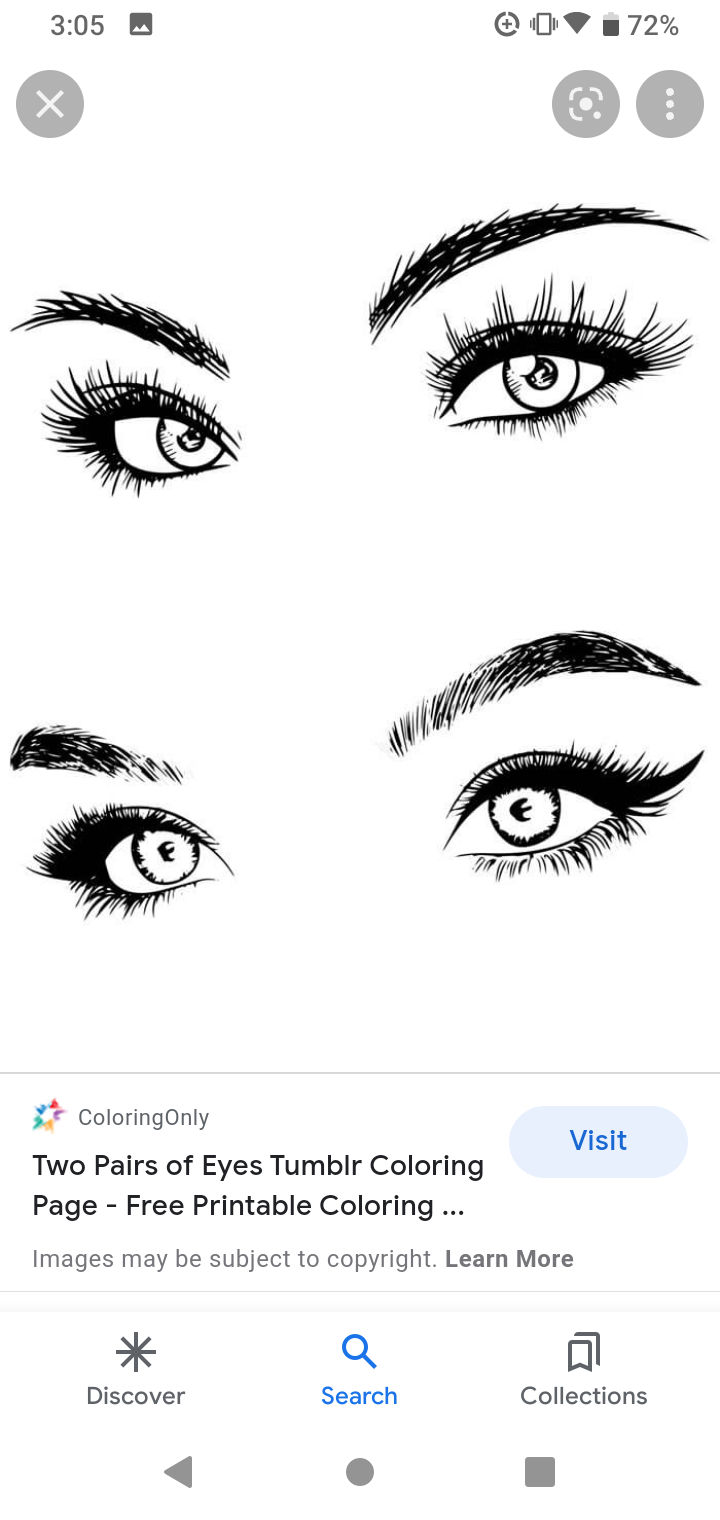Open the Two Pairs of Eyes page title
This screenshot has height=1520, width=720.
pyautogui.click(x=258, y=1186)
